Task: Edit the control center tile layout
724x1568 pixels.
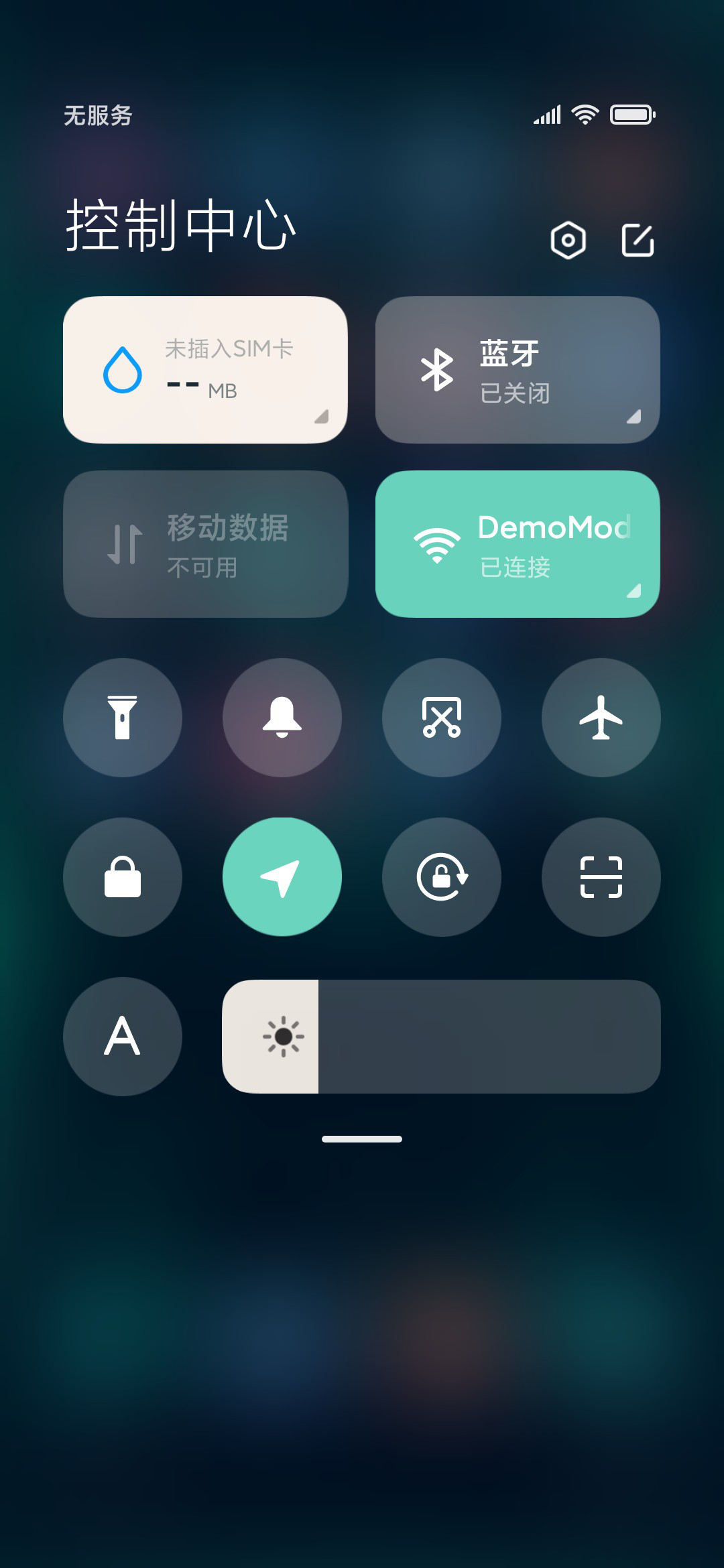Action: coord(638,240)
